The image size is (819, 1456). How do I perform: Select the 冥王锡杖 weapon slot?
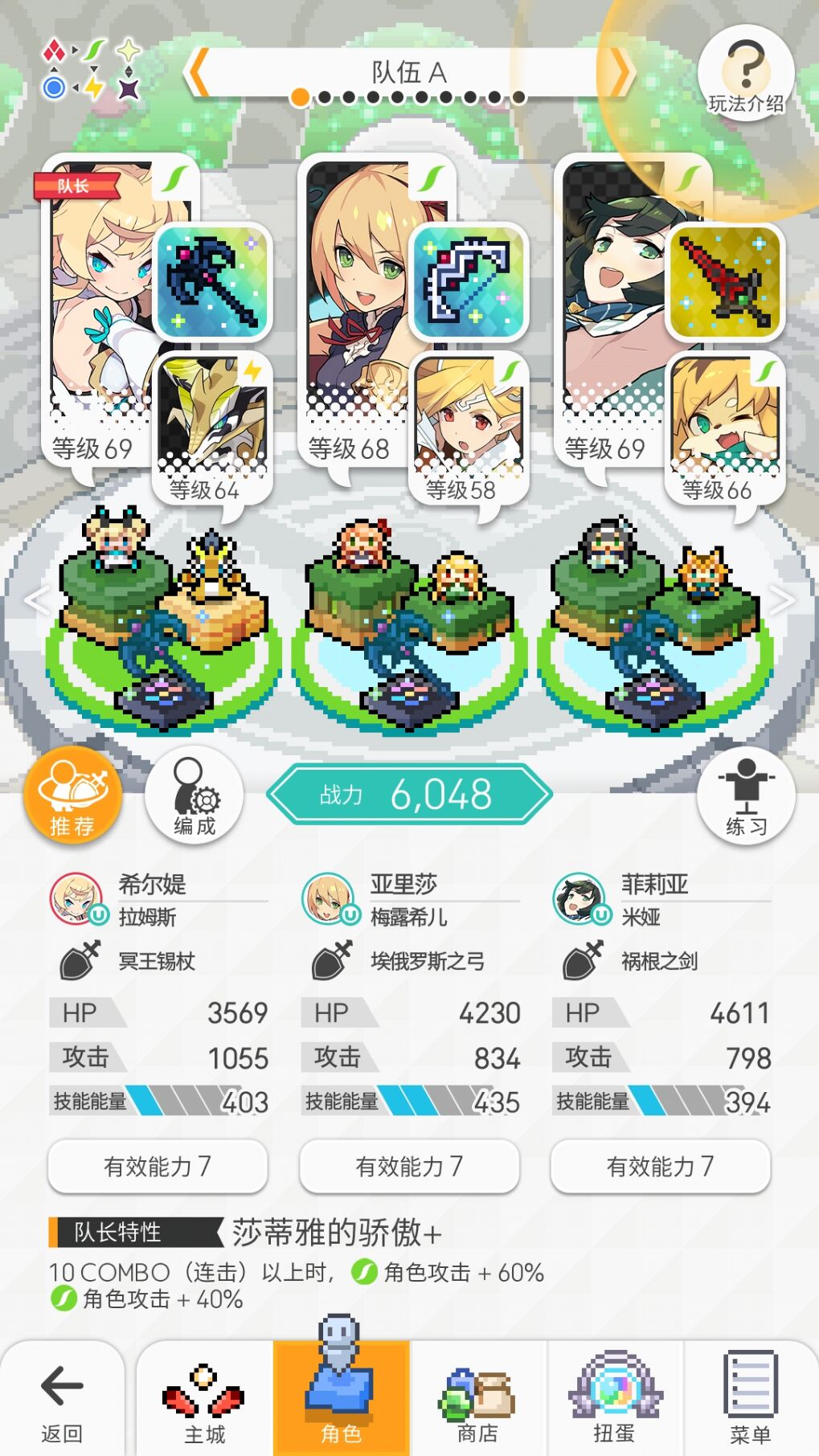coord(212,280)
